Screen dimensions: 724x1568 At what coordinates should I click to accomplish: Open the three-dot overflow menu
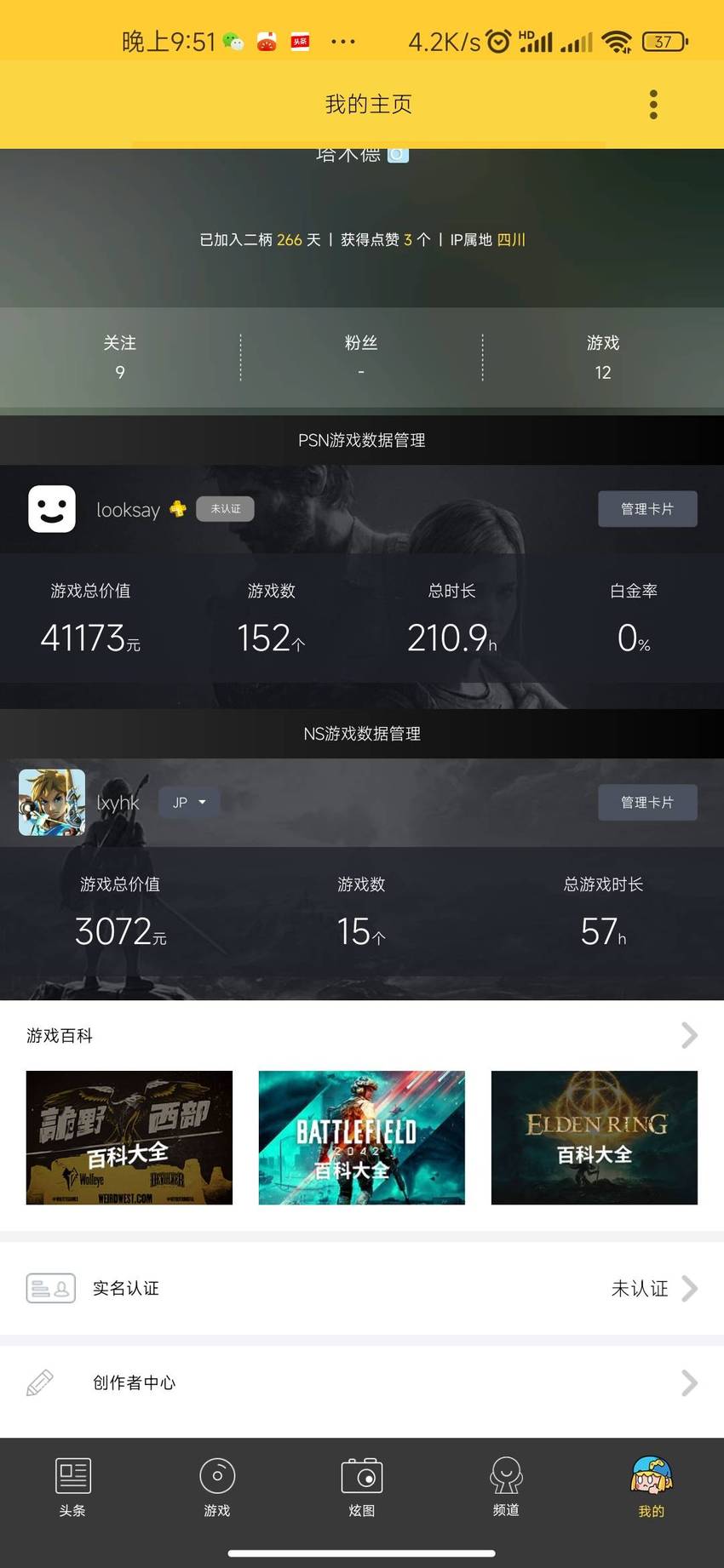point(653,105)
